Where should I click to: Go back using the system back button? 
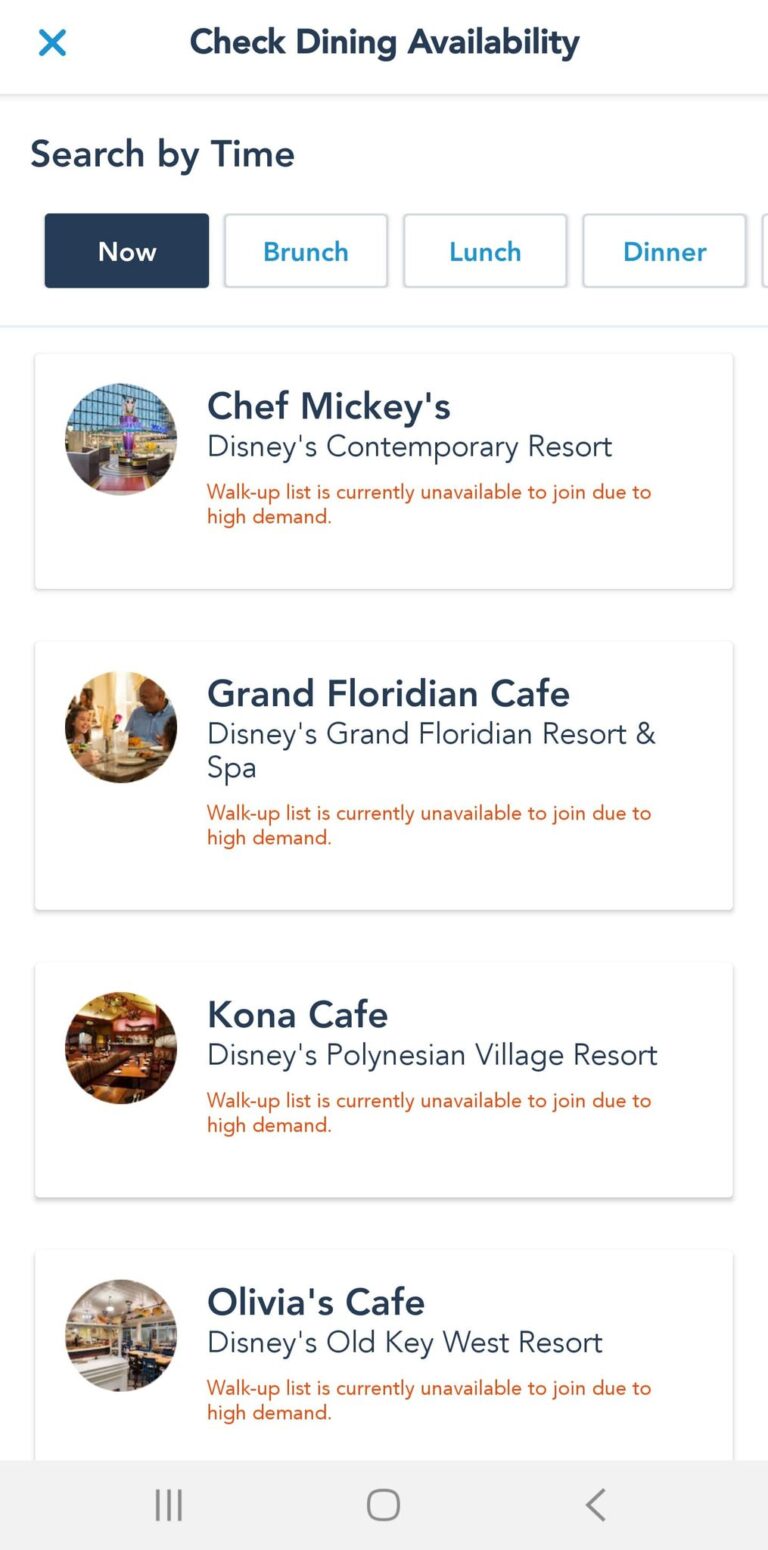click(x=595, y=1504)
